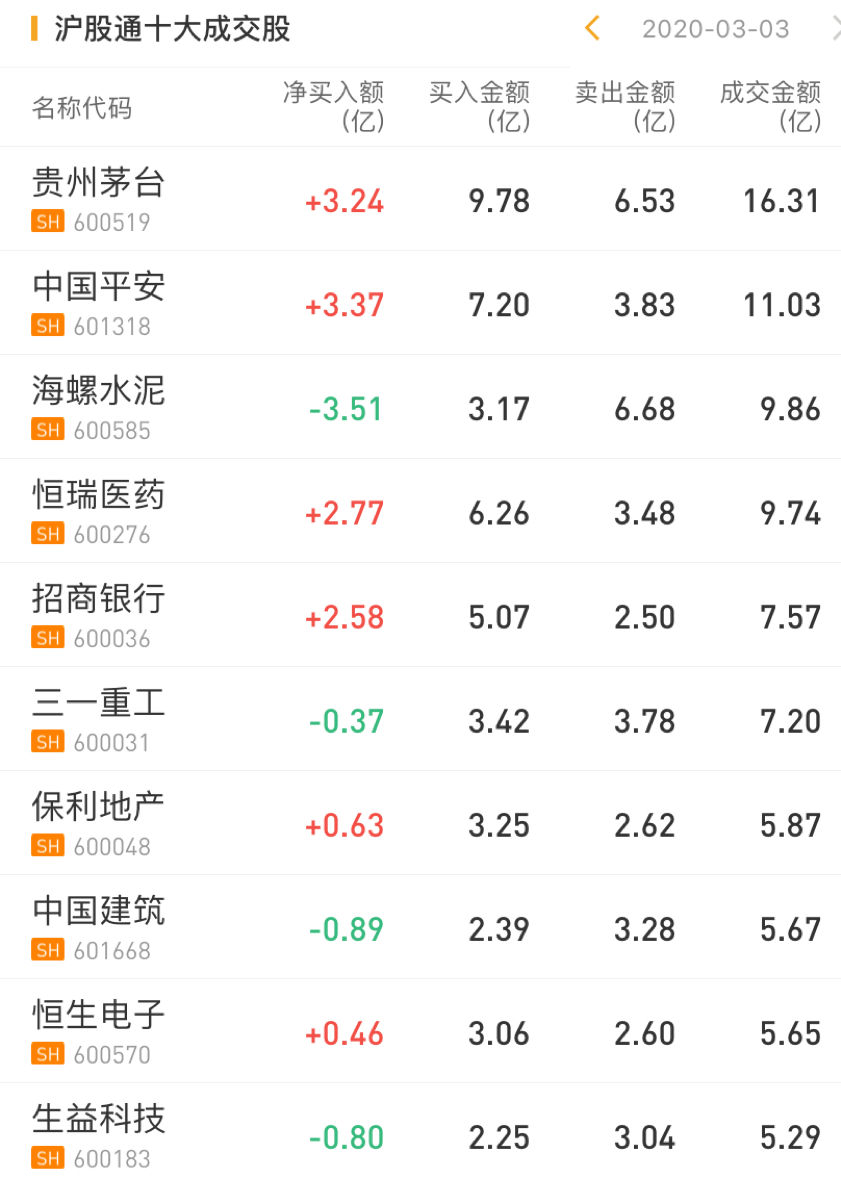Go to the previous date's trading data
Image resolution: width=841 pixels, height=1177 pixels.
click(x=592, y=29)
